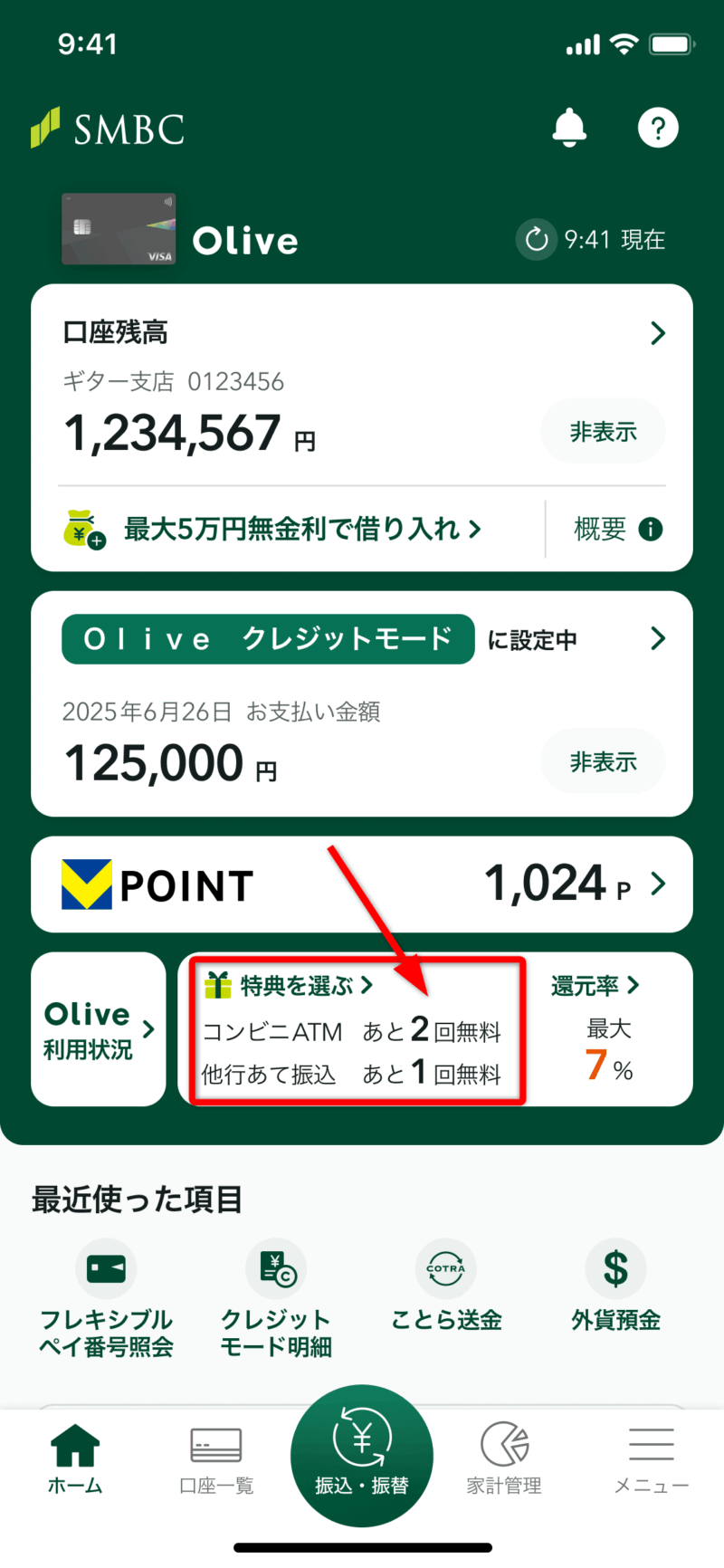724x1568 pixels.
Task: Switch to the 口座一覧 tab
Action: click(216, 1459)
